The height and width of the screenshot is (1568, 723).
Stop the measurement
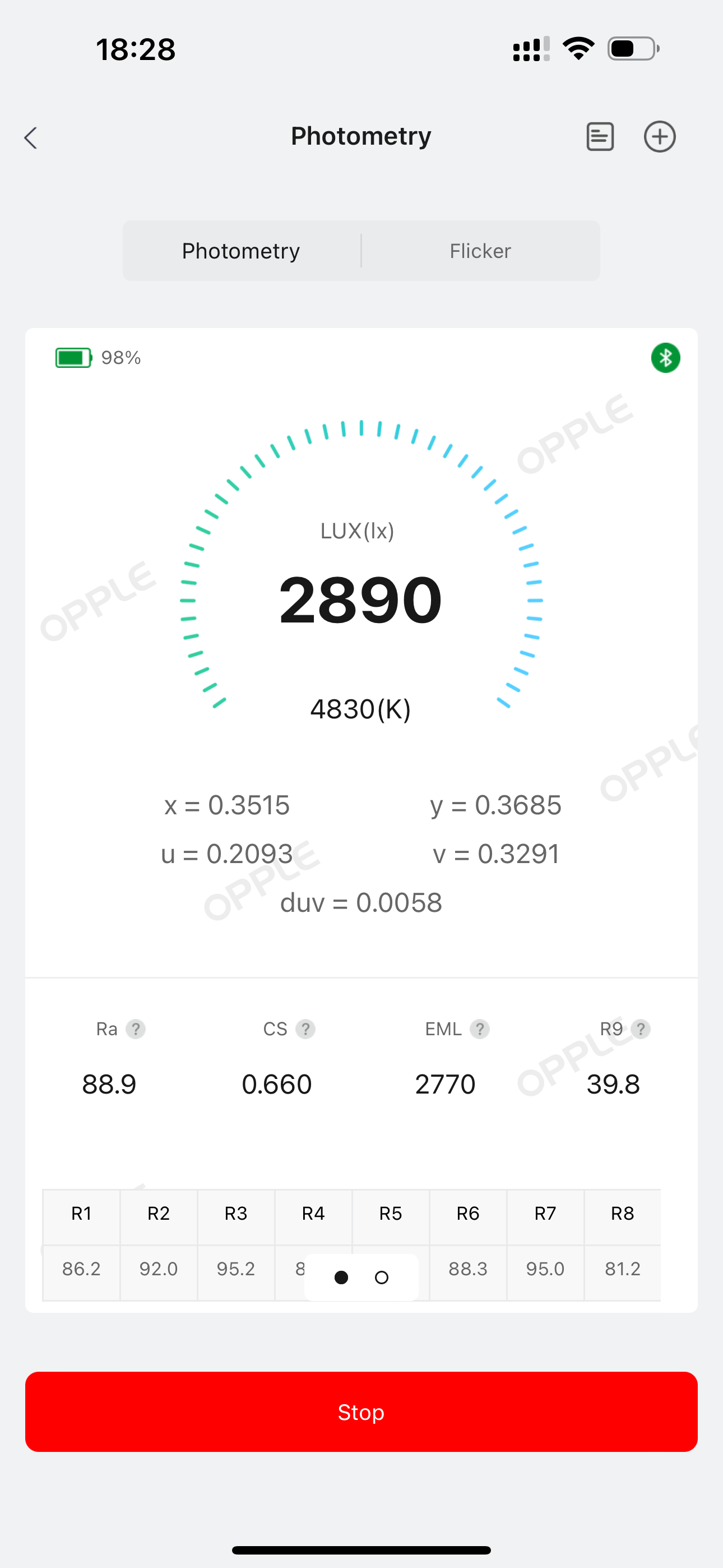[361, 1412]
